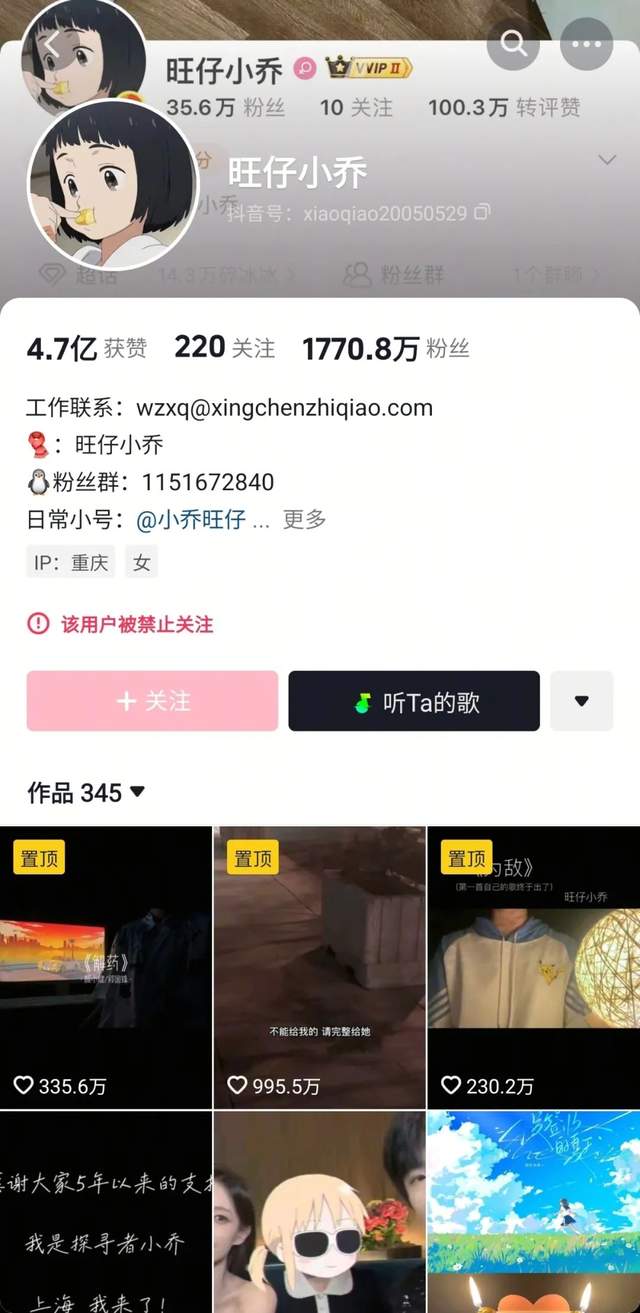Screen dimensions: 640x1313
Task: Follow the user with the 关注 button
Action: [x=152, y=701]
